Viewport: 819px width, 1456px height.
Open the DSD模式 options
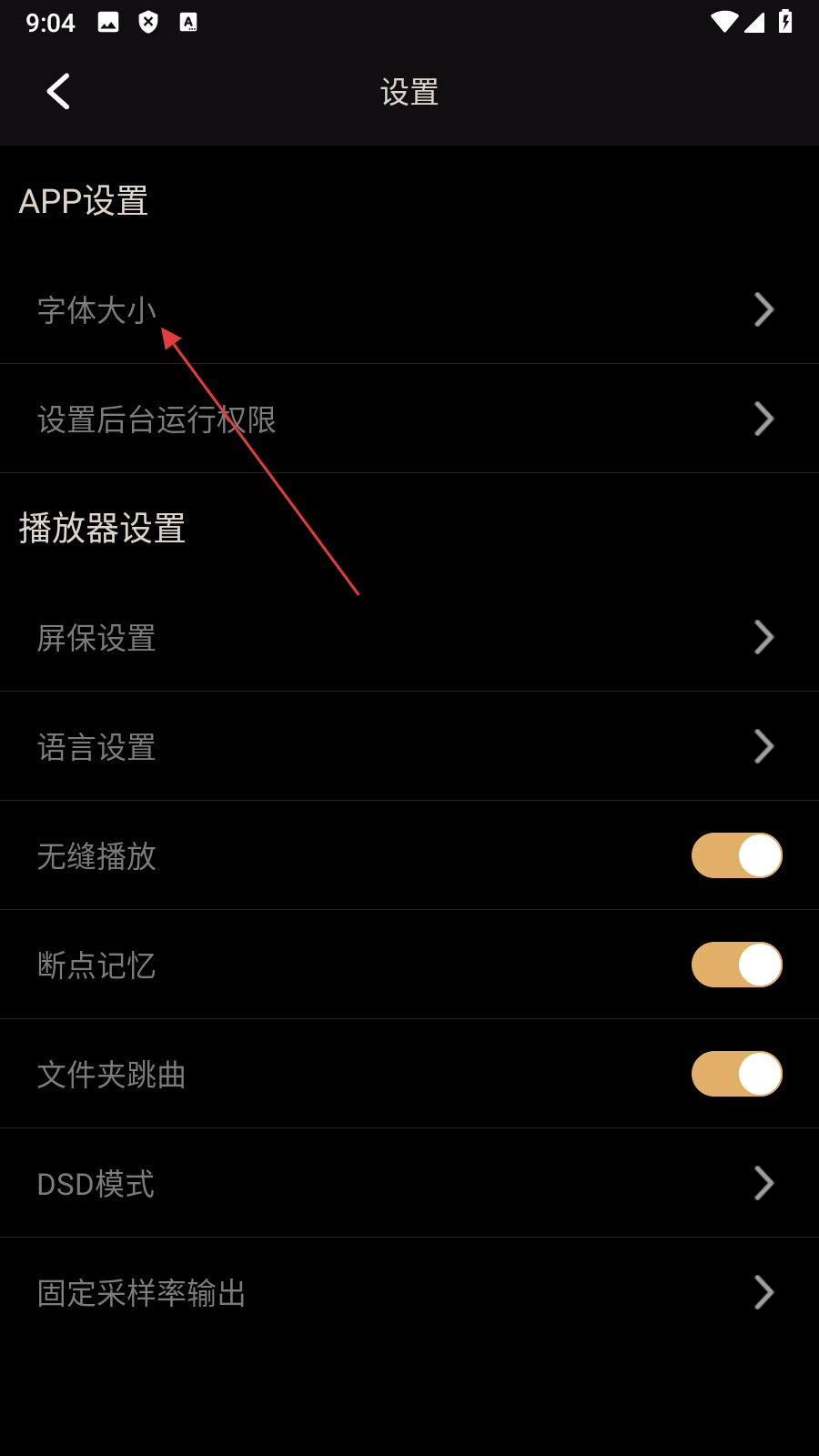409,1183
